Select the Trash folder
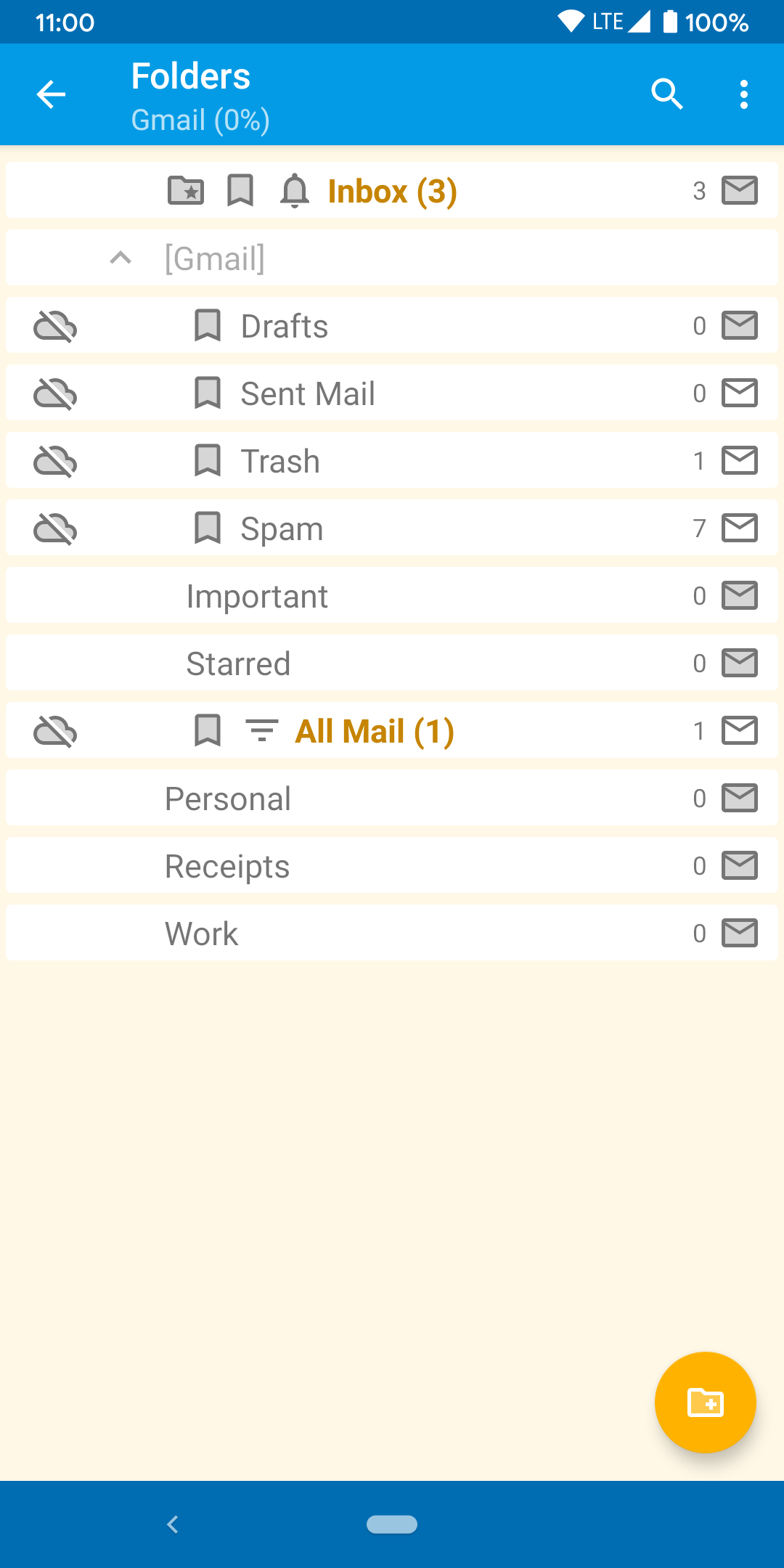This screenshot has height=1568, width=784. pyautogui.click(x=280, y=461)
